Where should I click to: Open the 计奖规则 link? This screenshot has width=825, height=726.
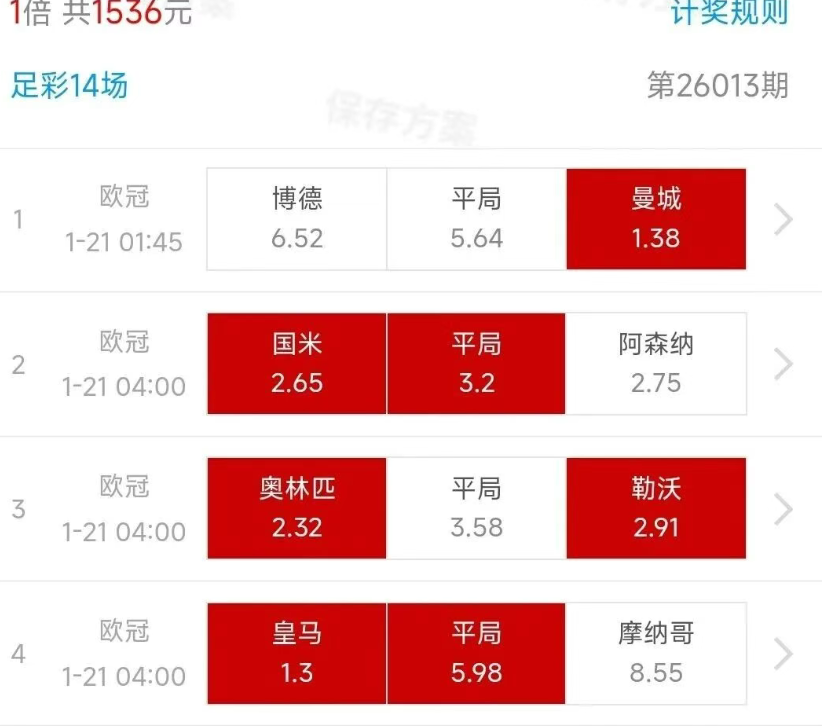729,14
